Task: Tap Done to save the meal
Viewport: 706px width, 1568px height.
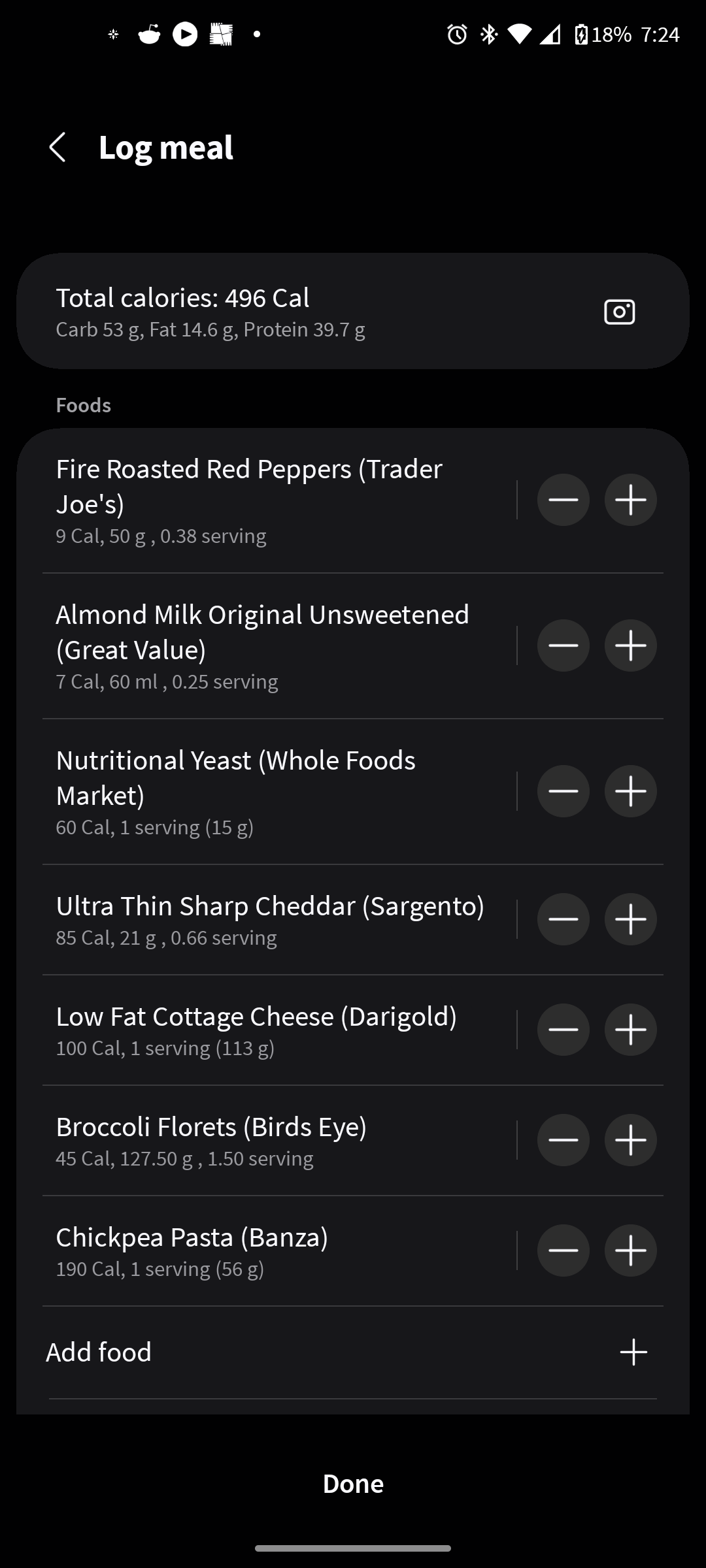Action: click(x=353, y=1484)
